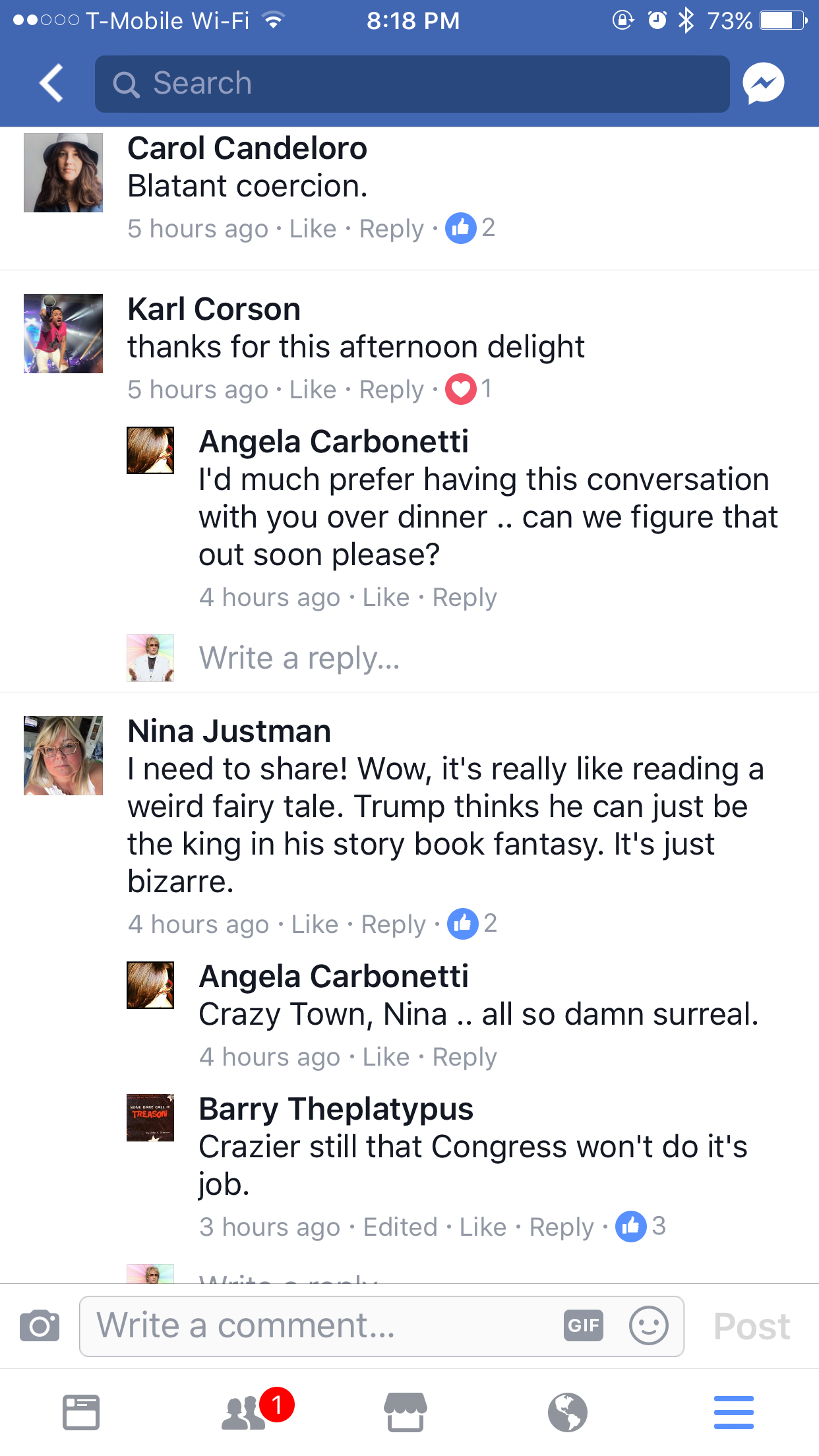Open the GIF picker

584,1325
